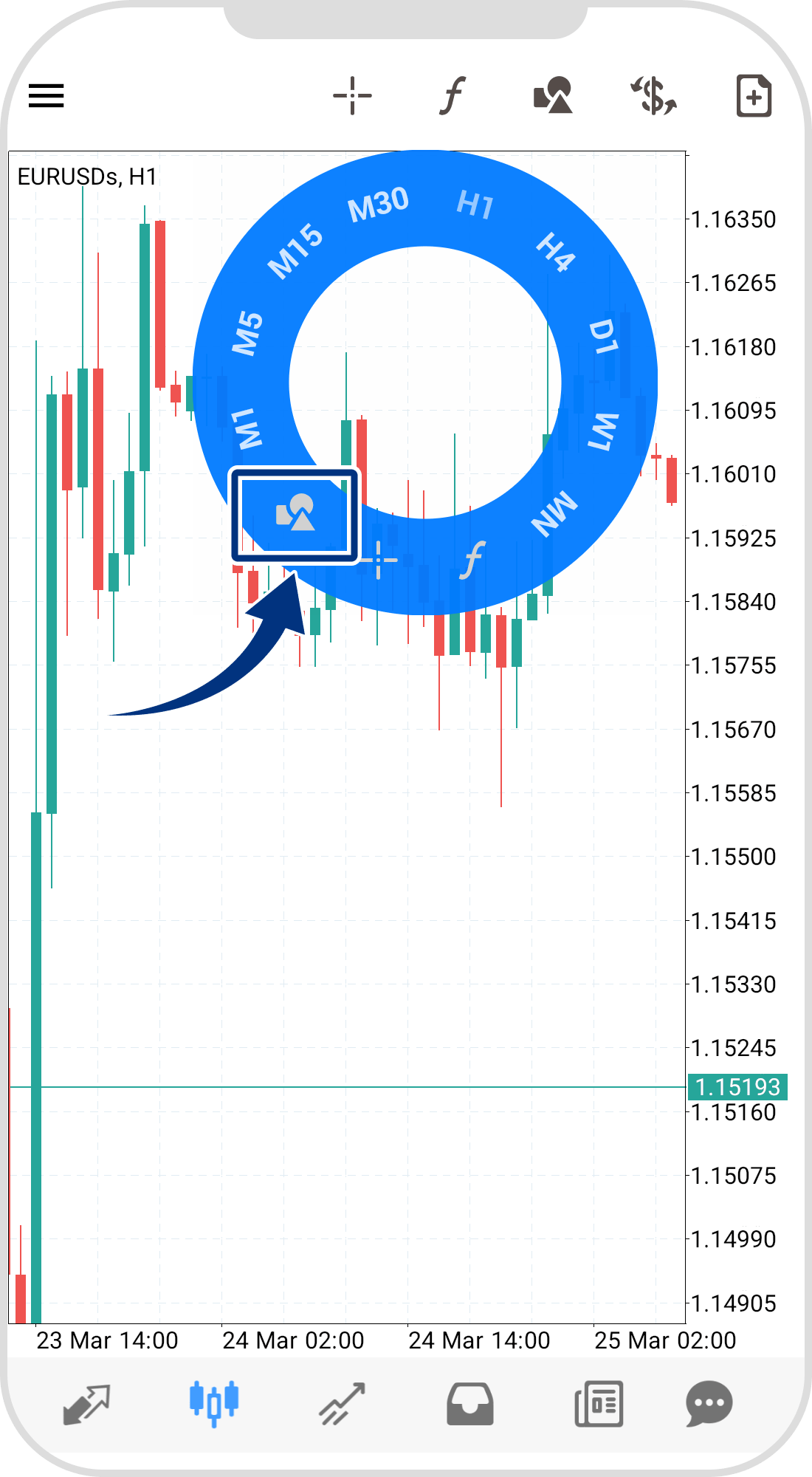
Task: Select M1 timeframe in radial menu
Action: click(x=247, y=428)
